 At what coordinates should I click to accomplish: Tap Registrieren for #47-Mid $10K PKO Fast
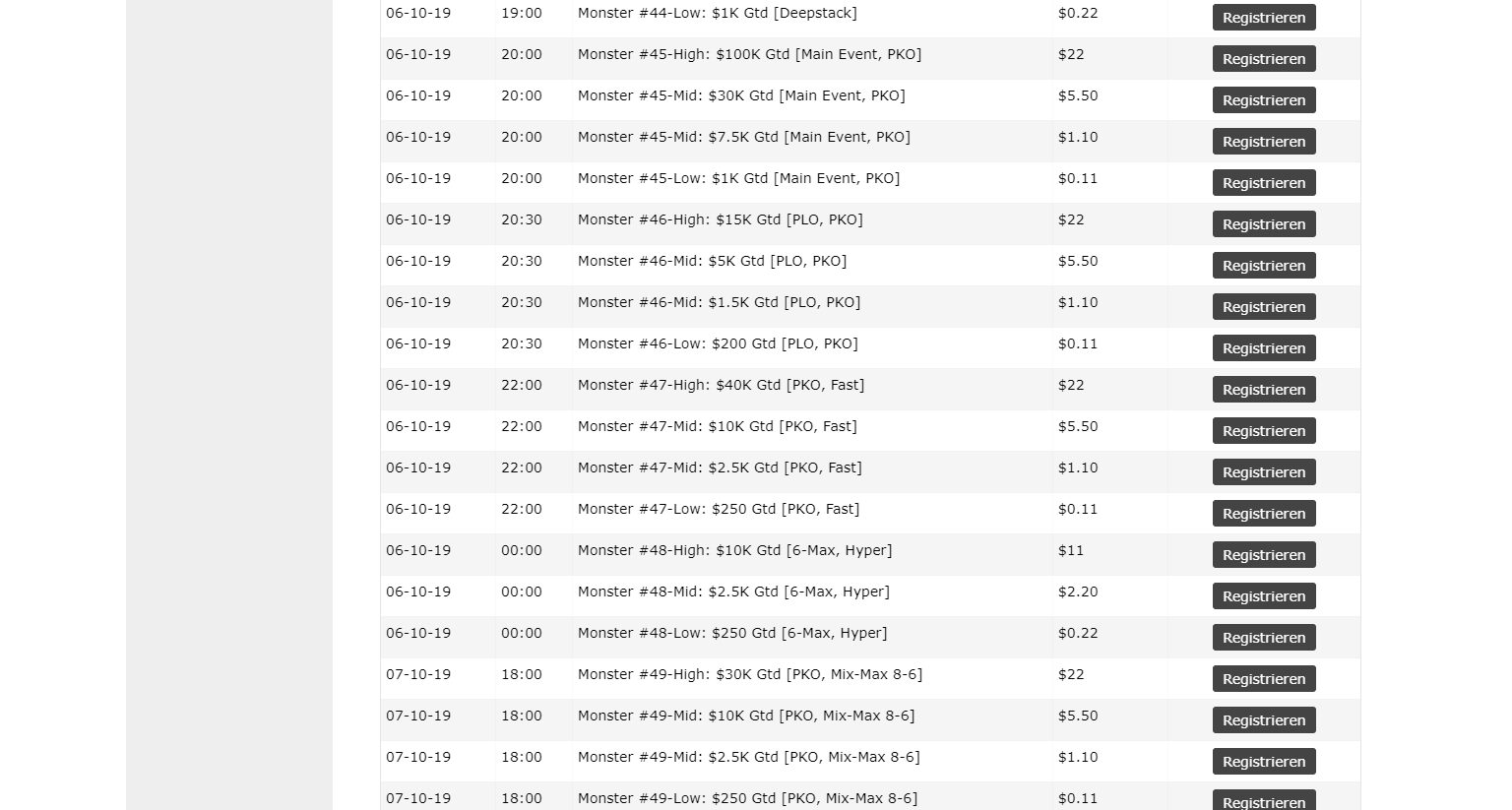point(1263,431)
